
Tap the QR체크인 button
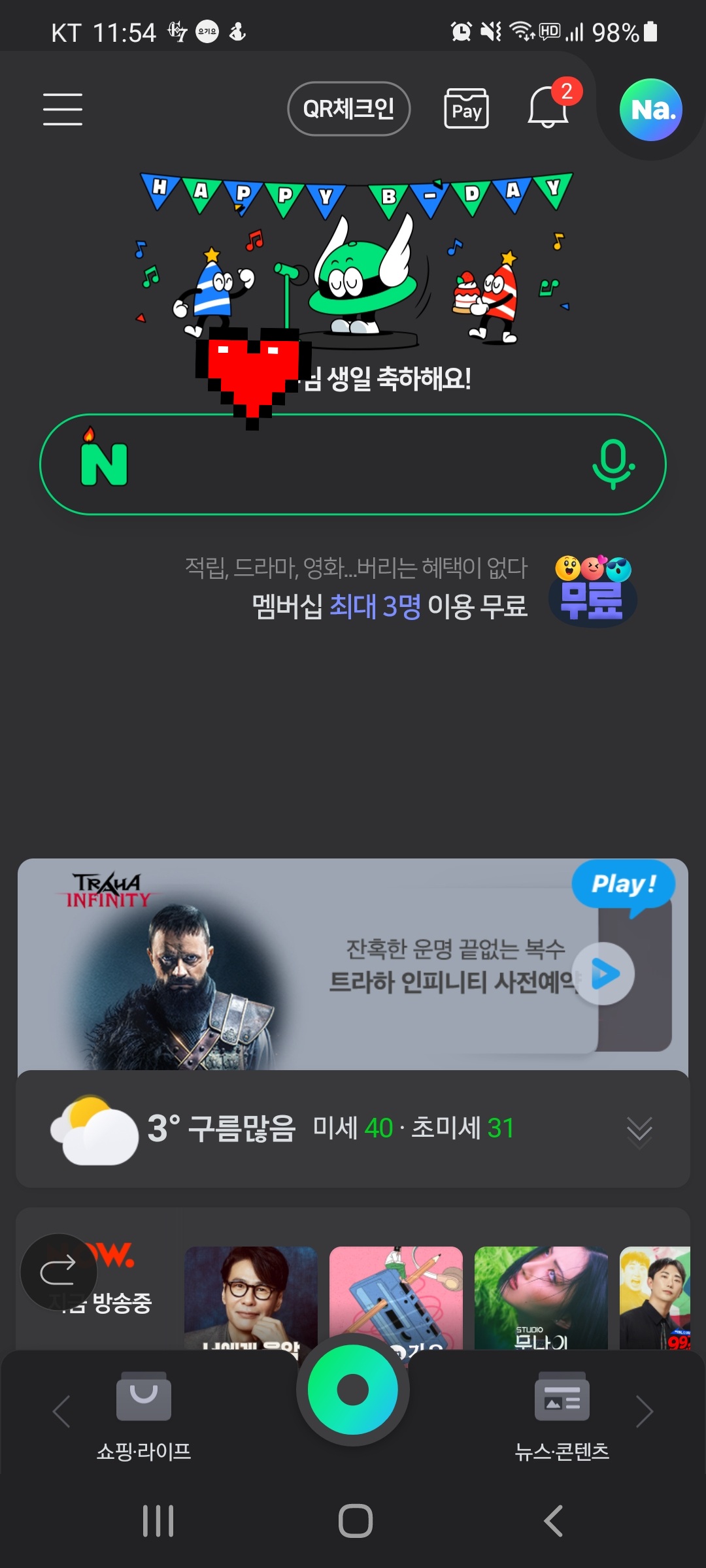348,108
